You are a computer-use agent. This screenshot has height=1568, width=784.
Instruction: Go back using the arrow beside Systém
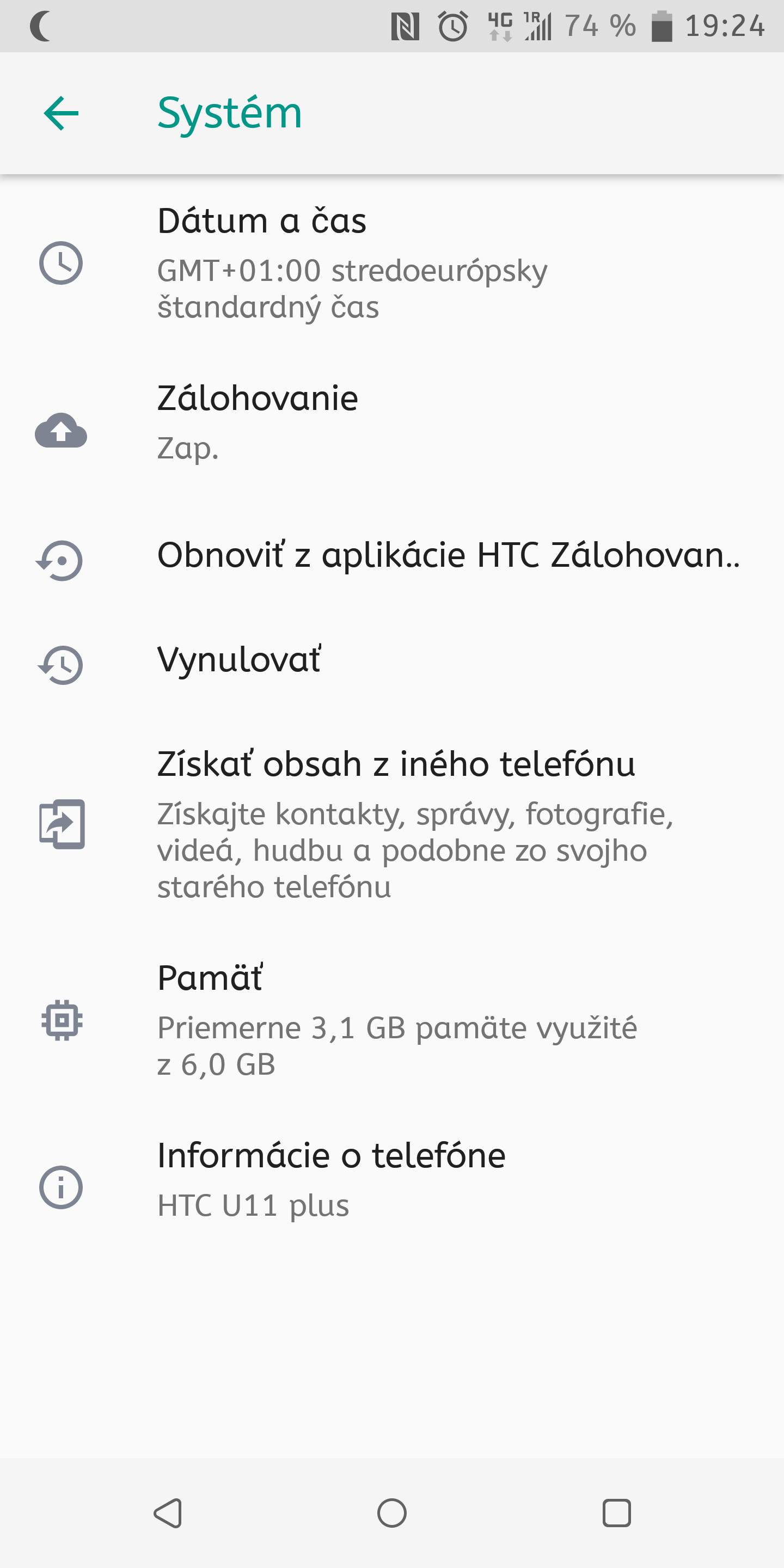point(62,113)
